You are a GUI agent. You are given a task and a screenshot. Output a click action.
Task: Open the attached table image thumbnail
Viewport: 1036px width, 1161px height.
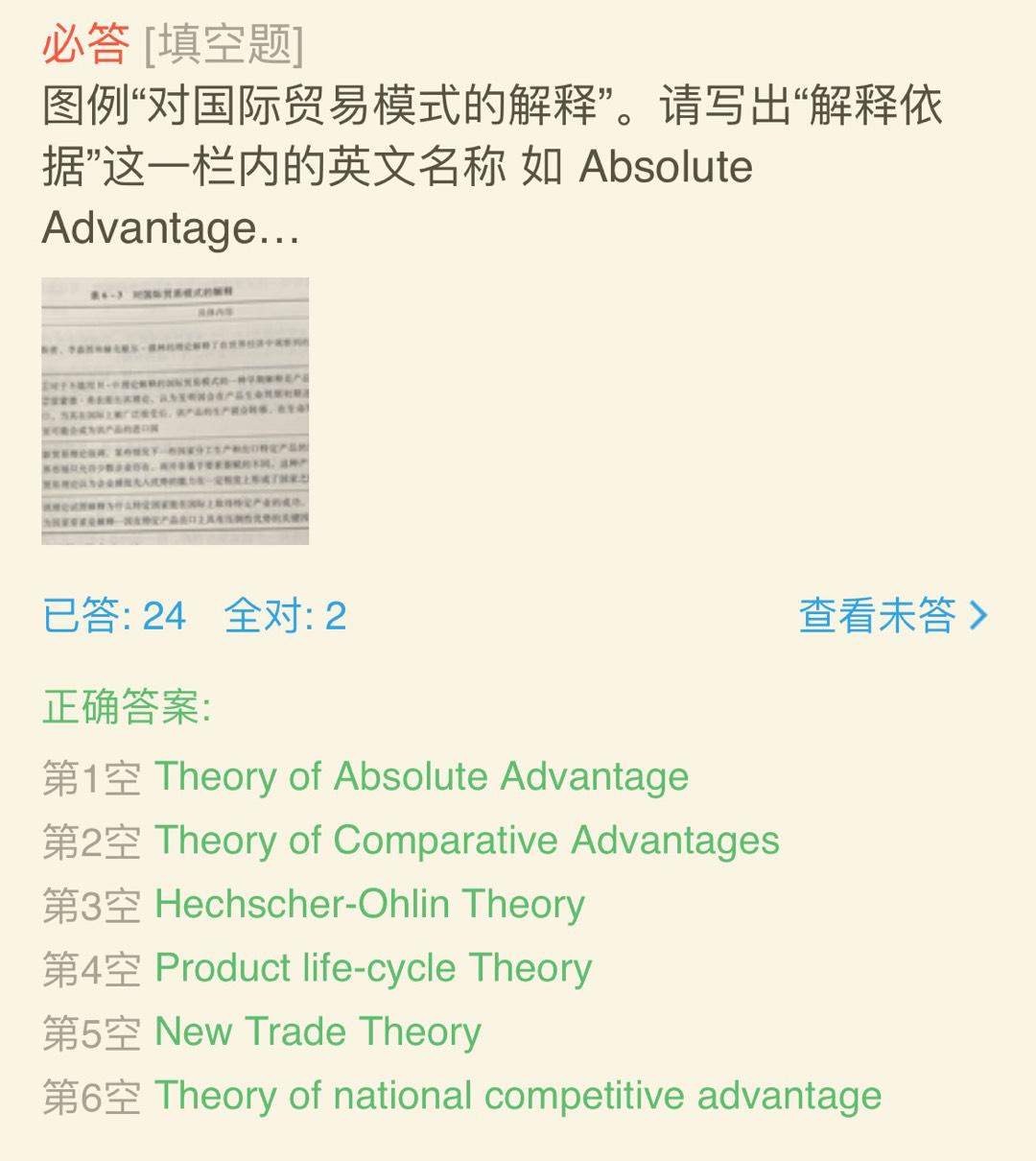175,411
